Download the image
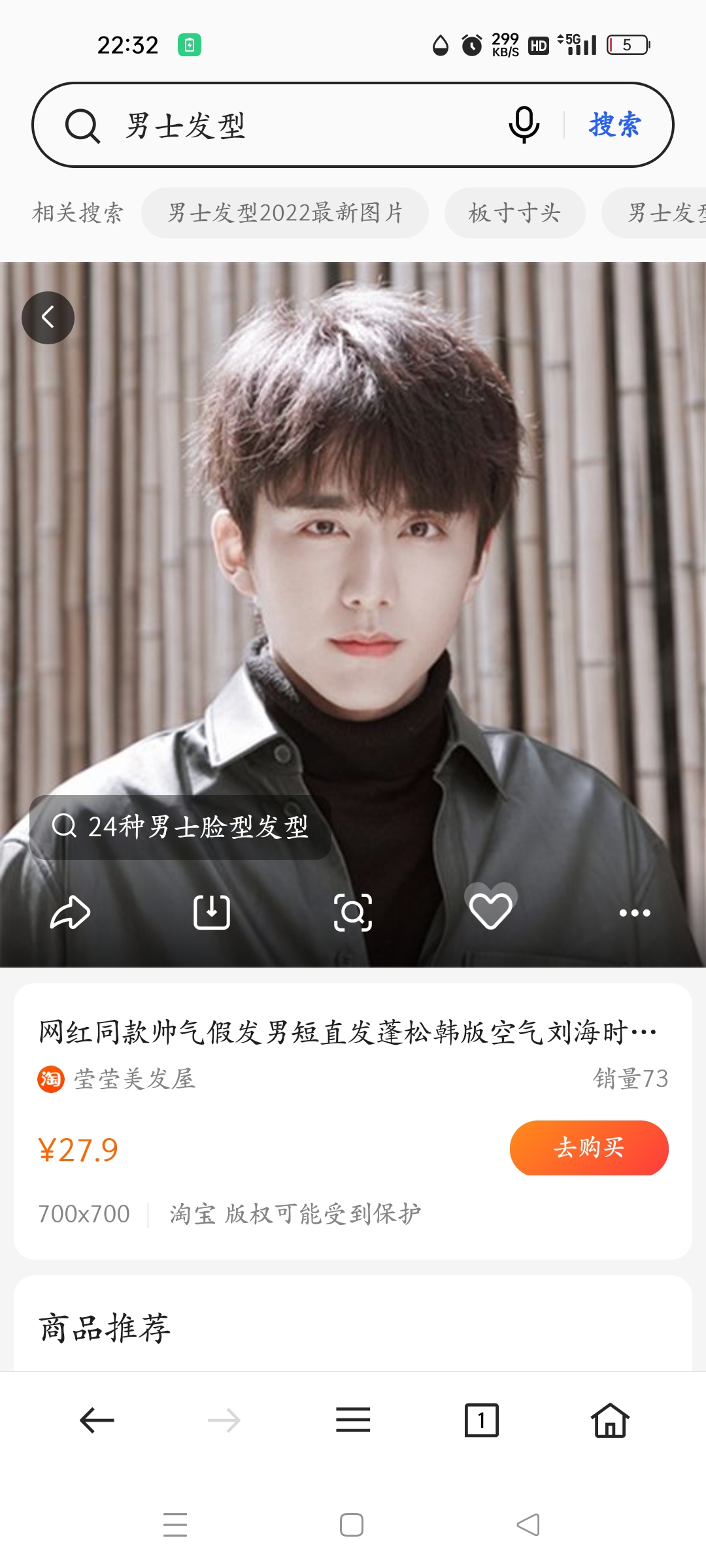Screen dimensions: 706x1568 tap(212, 913)
